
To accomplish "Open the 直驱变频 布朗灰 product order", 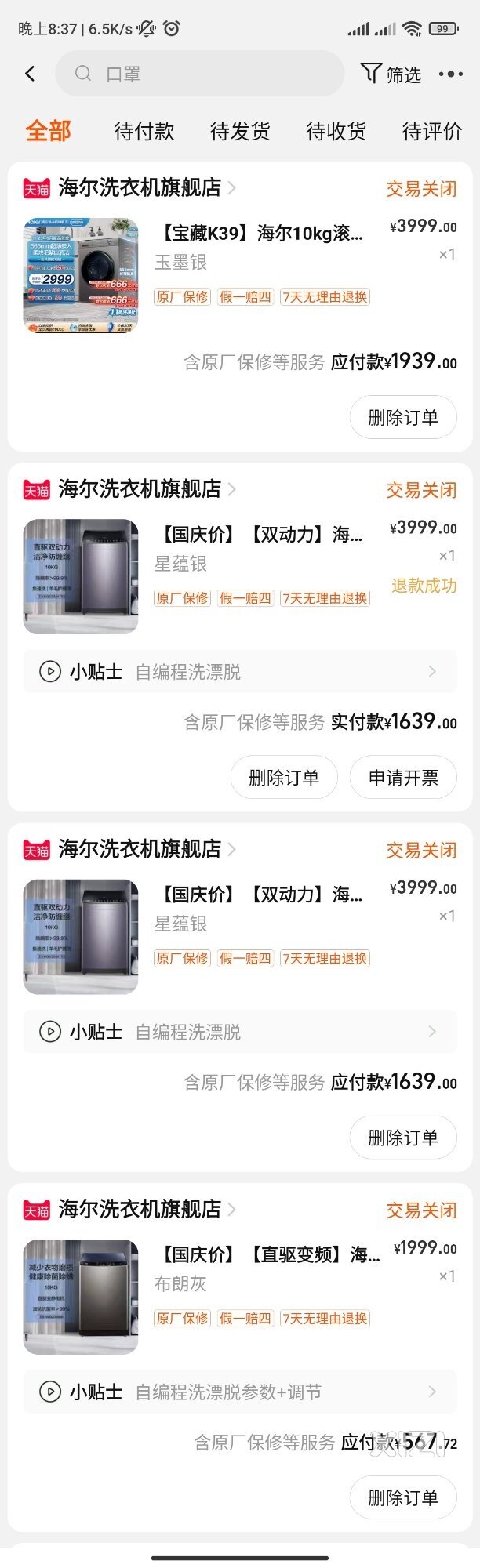I will pyautogui.click(x=267, y=1254).
